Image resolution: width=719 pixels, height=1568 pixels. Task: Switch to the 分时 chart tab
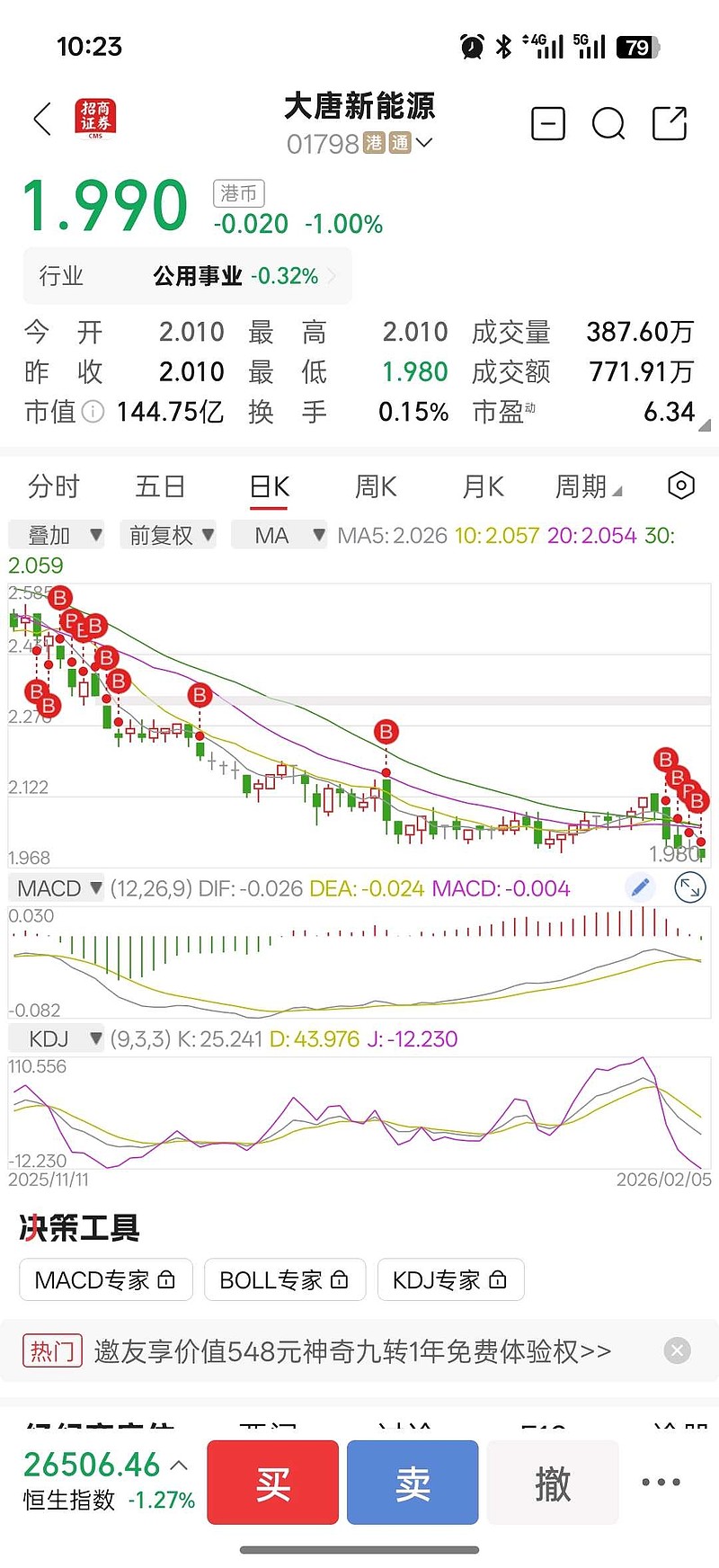pos(54,486)
